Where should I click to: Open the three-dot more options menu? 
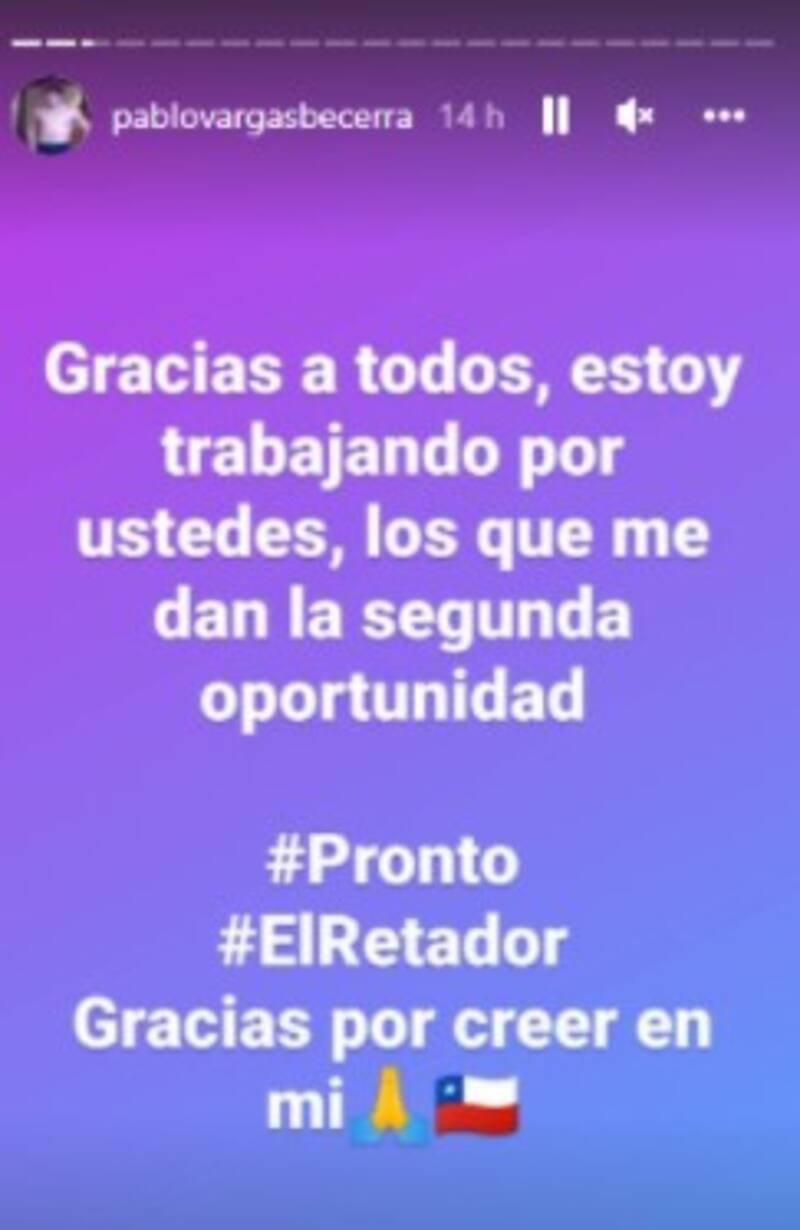(x=724, y=117)
